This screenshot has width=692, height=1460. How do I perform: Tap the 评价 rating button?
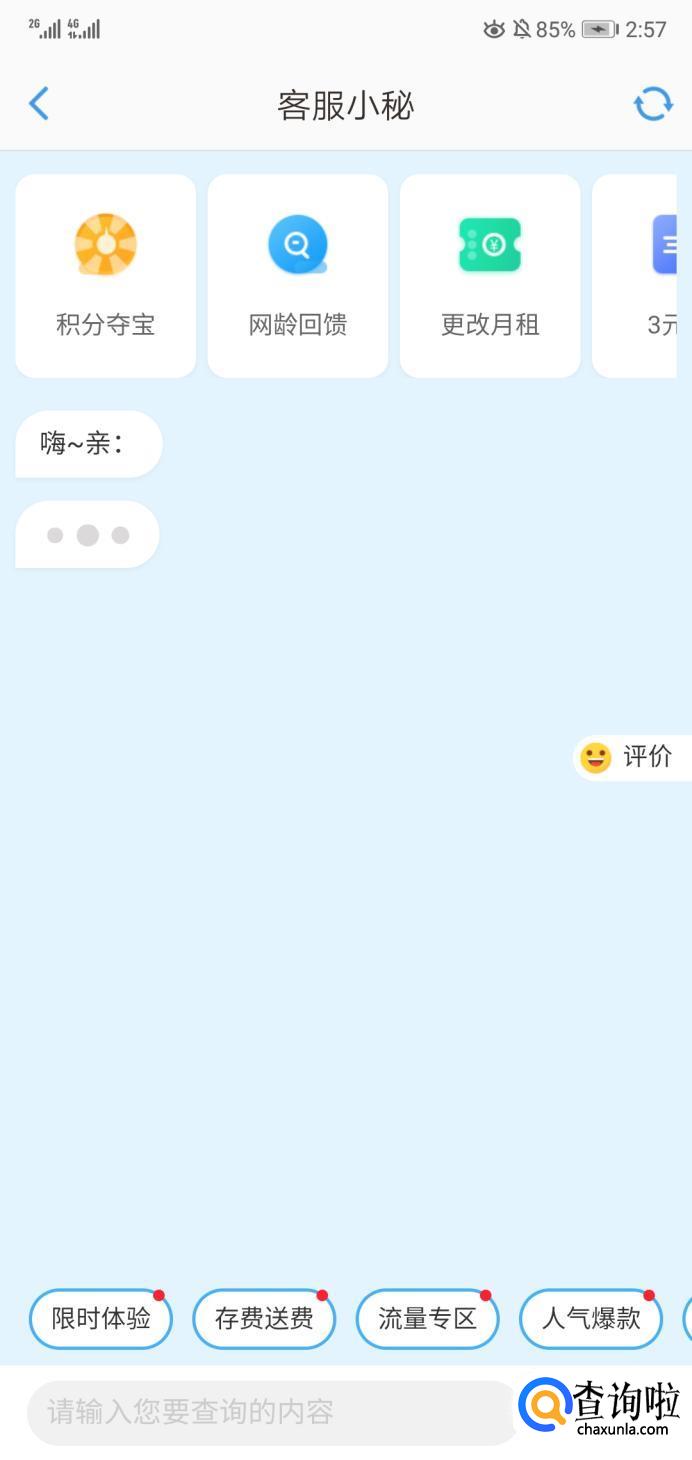(631, 757)
